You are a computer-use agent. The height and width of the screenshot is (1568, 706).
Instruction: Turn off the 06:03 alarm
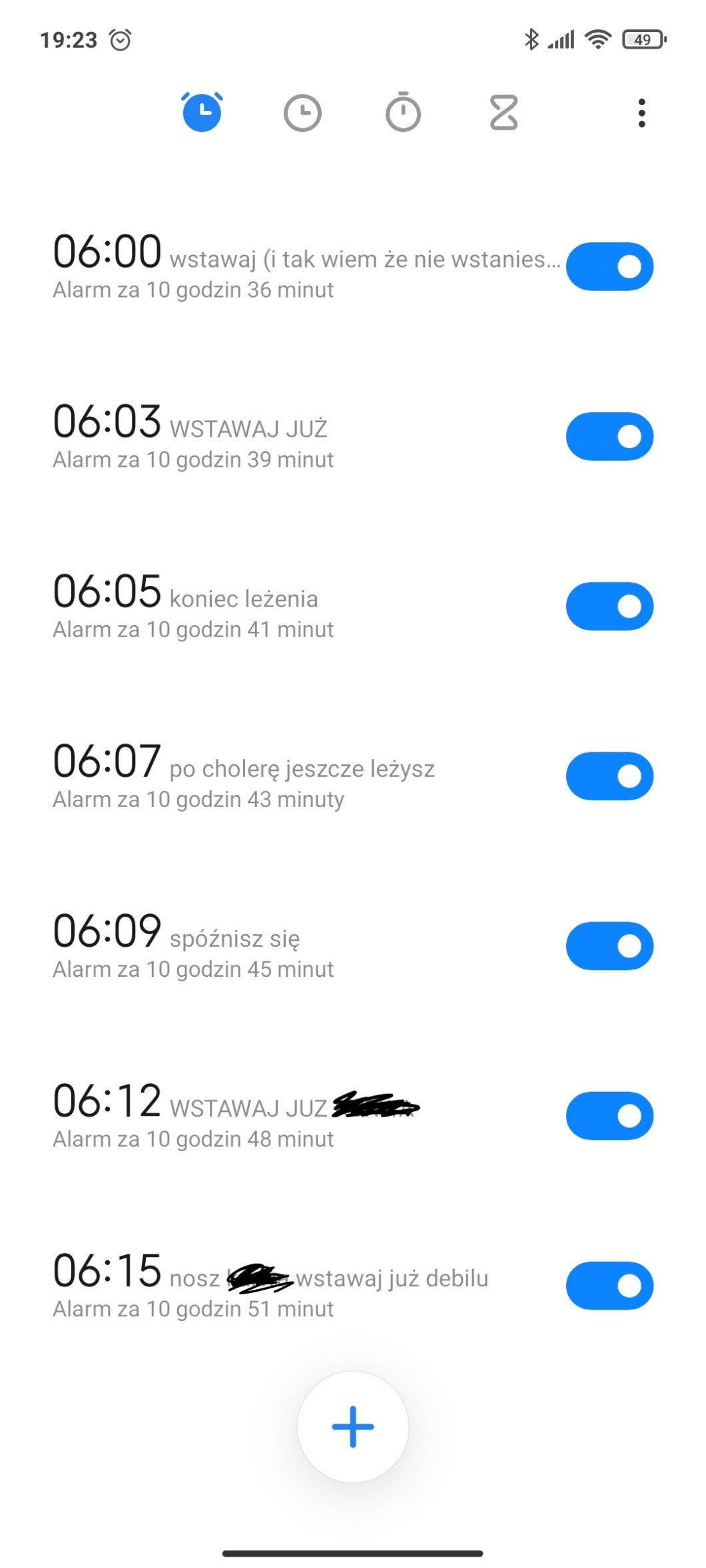coord(609,437)
